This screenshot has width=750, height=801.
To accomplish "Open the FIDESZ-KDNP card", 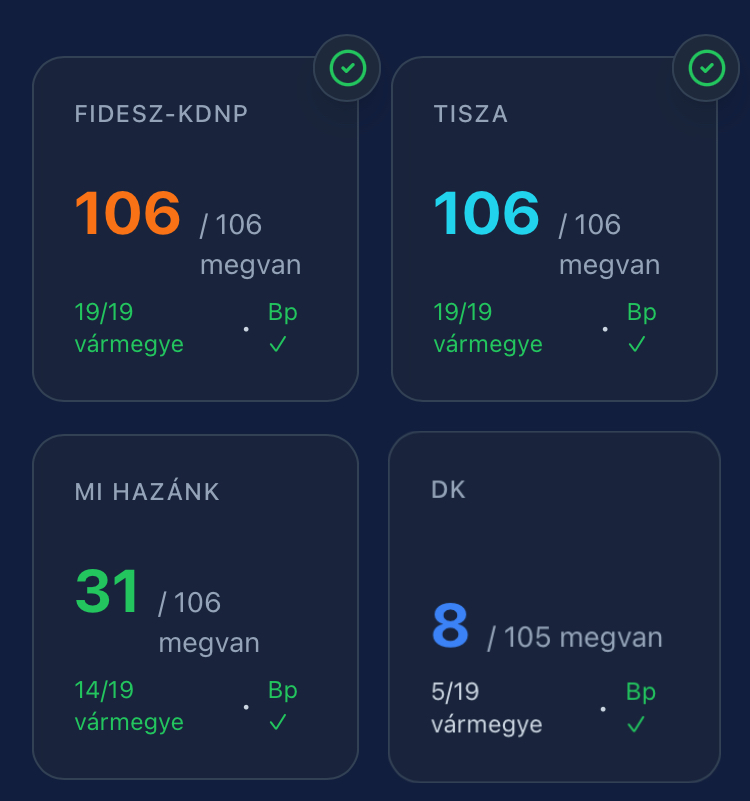I will coord(195,230).
